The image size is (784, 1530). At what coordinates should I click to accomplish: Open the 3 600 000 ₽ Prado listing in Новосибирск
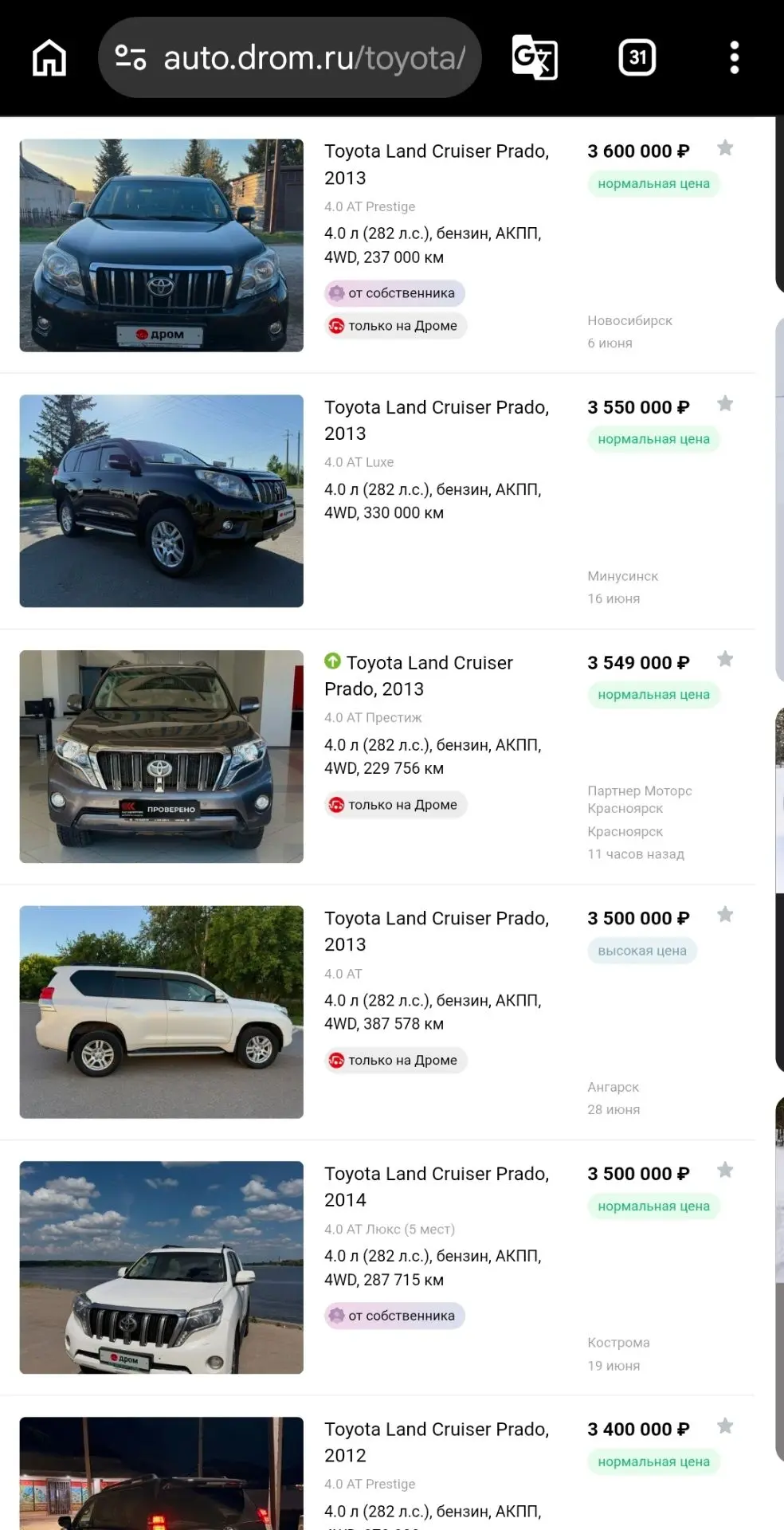pos(437,164)
